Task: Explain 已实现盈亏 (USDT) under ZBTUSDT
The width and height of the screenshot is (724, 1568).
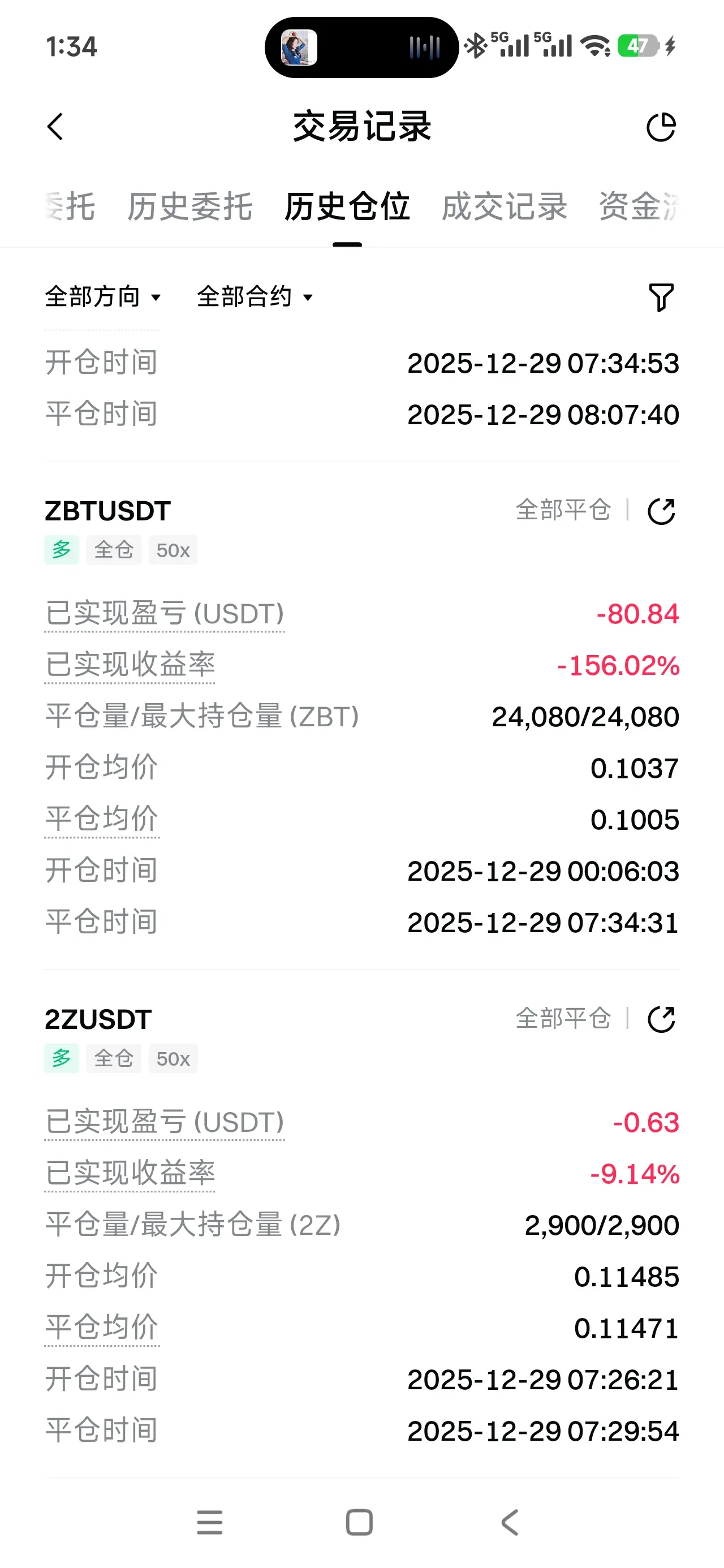Action: pyautogui.click(x=165, y=614)
